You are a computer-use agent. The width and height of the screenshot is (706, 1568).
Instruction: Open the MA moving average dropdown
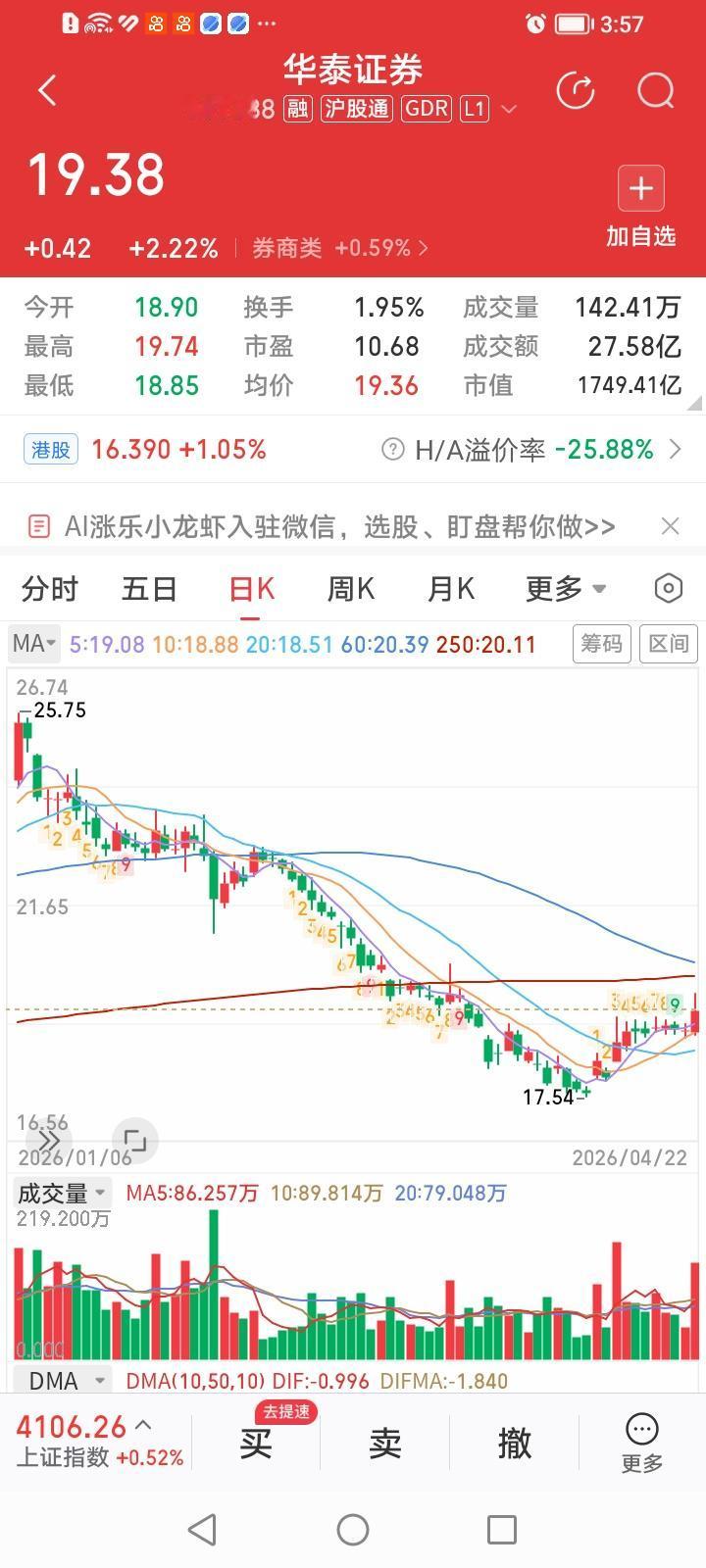point(32,644)
